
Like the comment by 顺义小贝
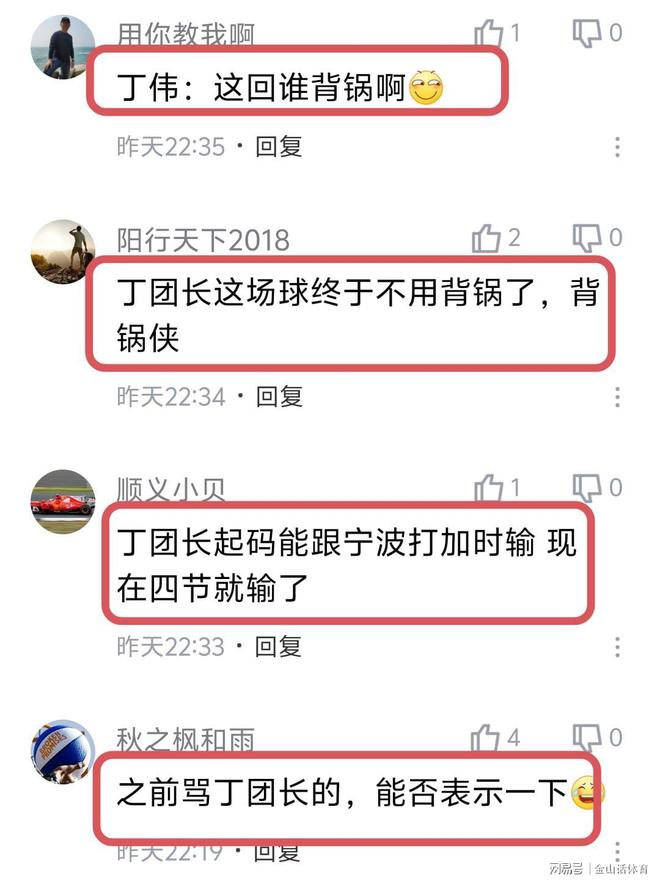coord(488,488)
